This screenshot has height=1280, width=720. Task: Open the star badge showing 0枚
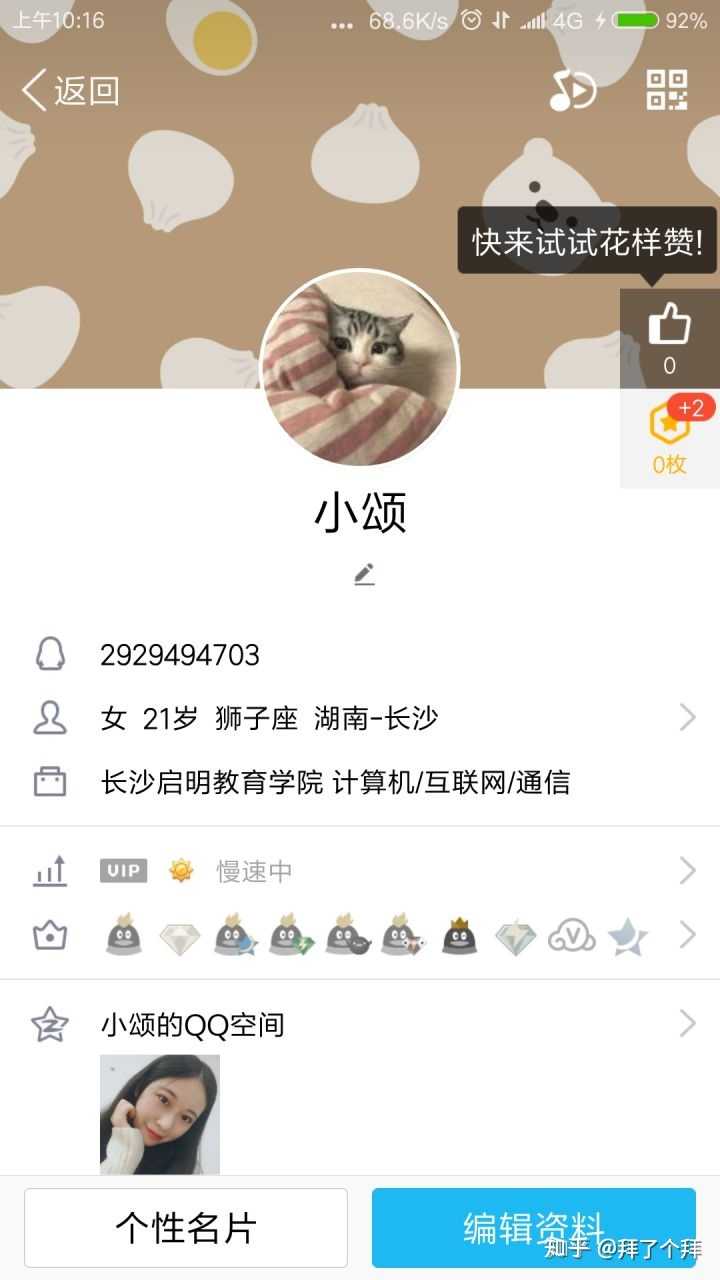click(669, 438)
